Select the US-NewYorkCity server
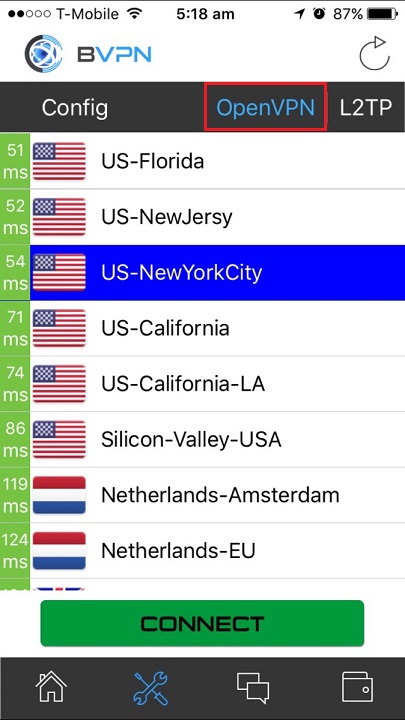Image resolution: width=405 pixels, height=720 pixels. [x=202, y=272]
